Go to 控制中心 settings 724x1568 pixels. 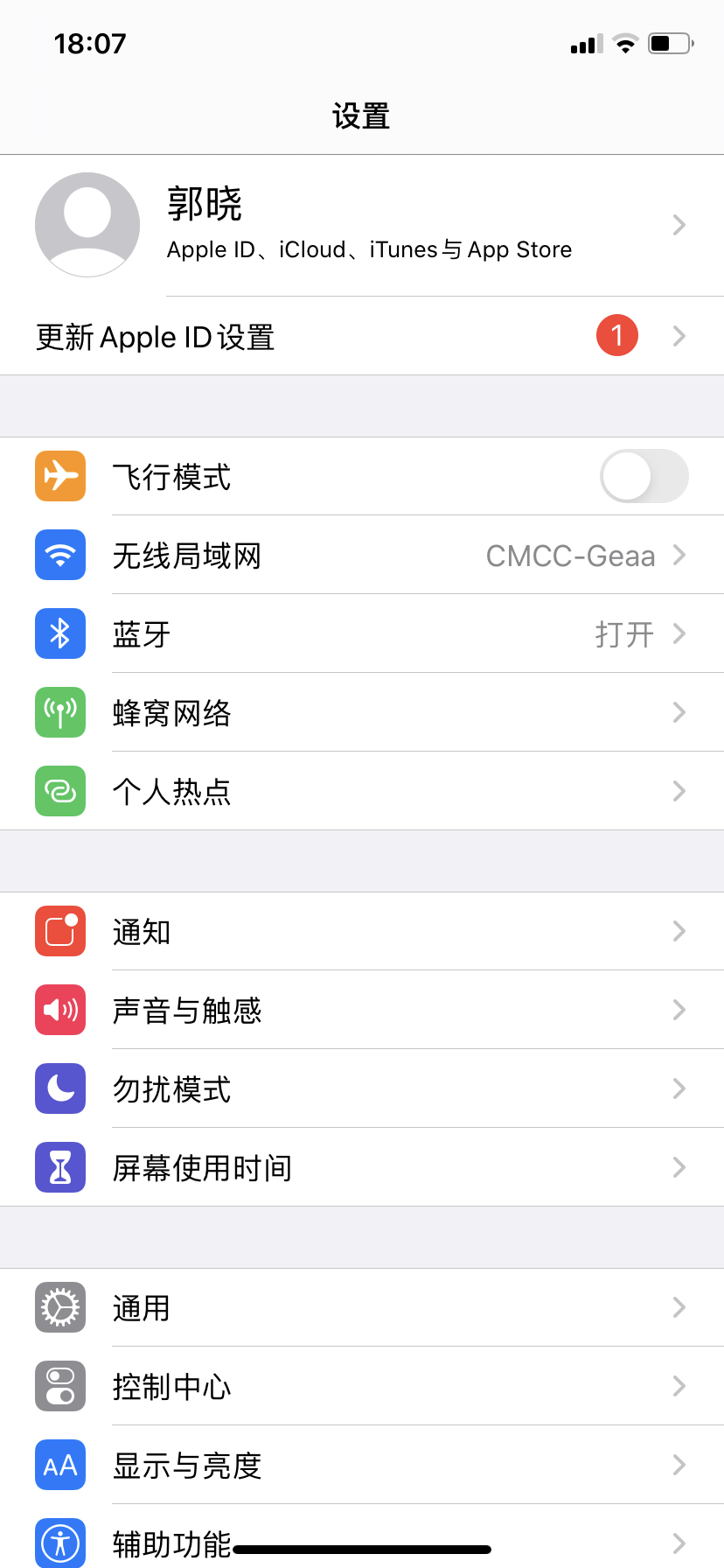pyautogui.click(x=362, y=1387)
